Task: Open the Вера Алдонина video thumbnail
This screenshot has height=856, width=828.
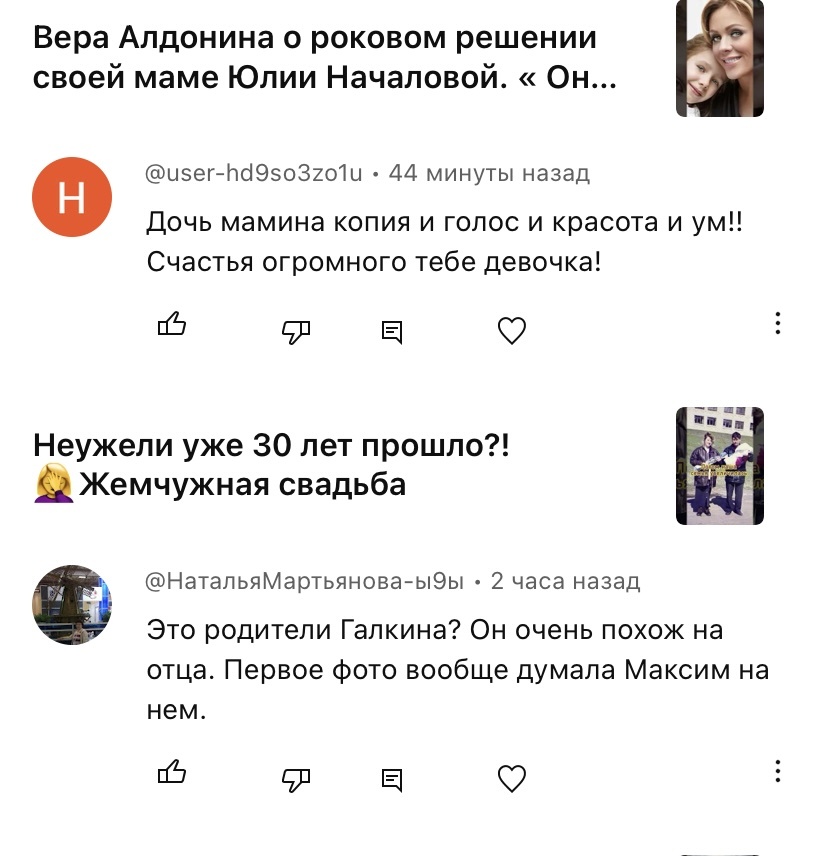Action: 720,58
